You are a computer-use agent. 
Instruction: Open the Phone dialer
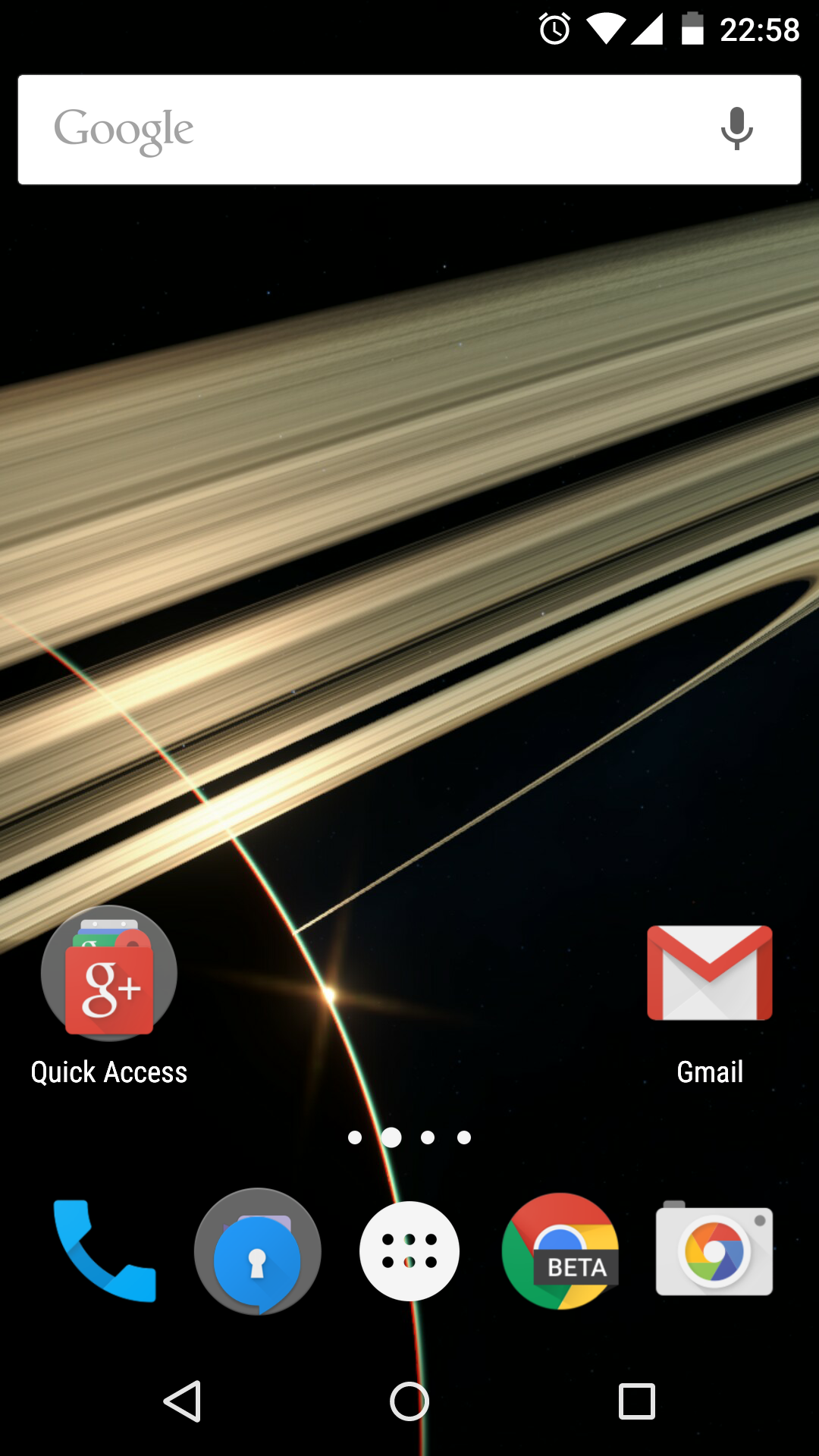click(105, 1250)
